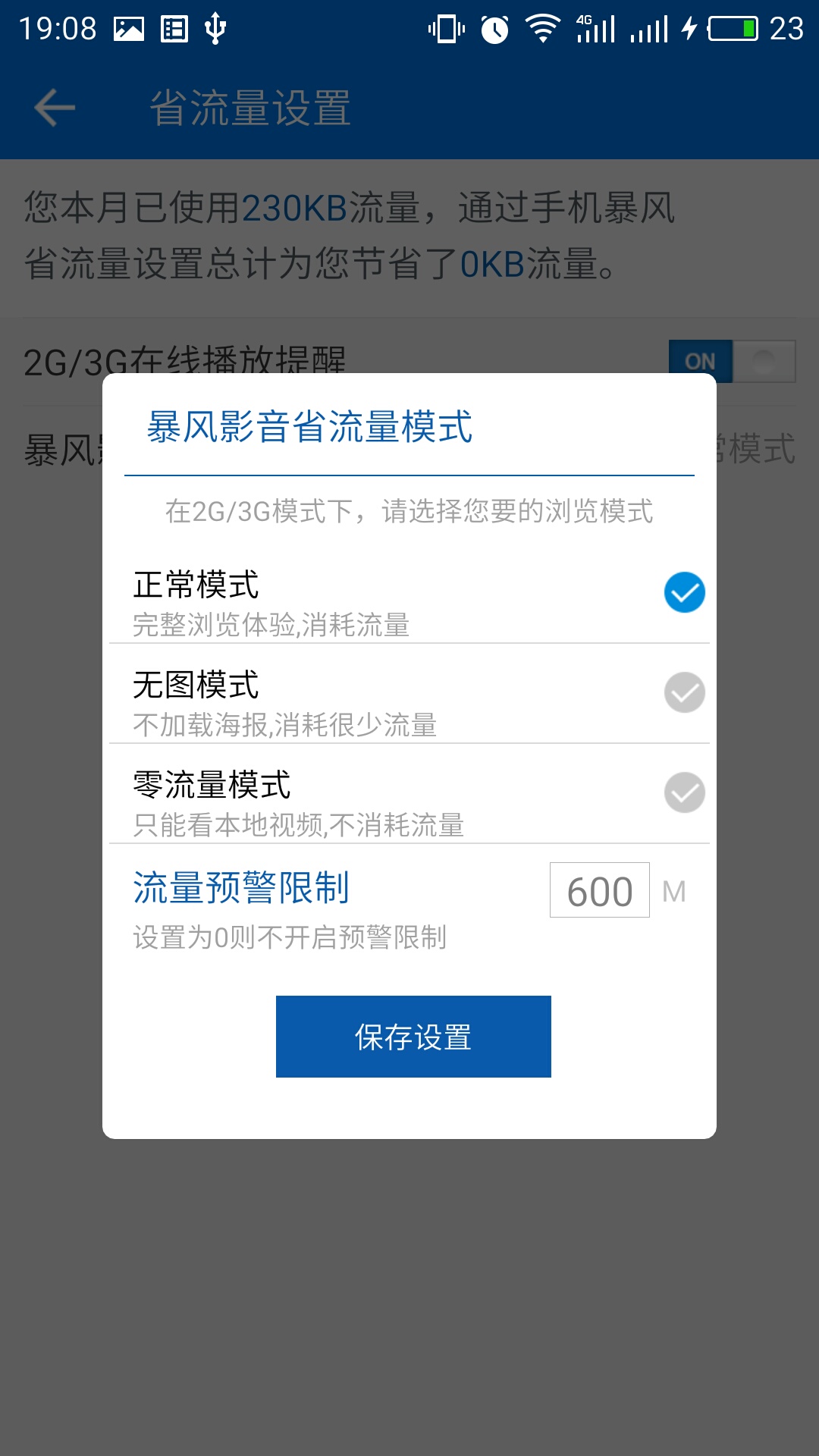Tap the 600 traffic limit input field
This screenshot has height=1456, width=819.
pos(599,889)
